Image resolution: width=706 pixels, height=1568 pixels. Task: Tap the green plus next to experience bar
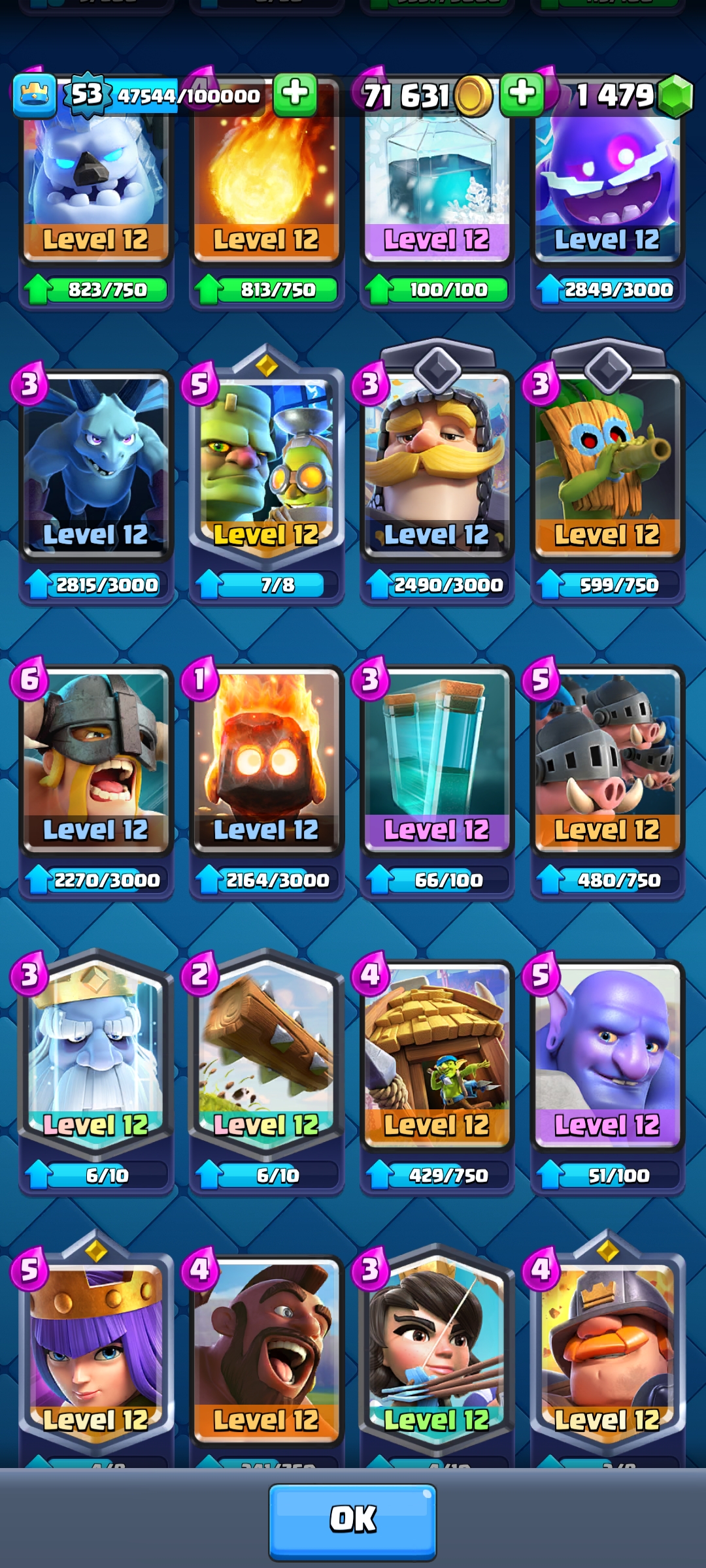pos(295,95)
